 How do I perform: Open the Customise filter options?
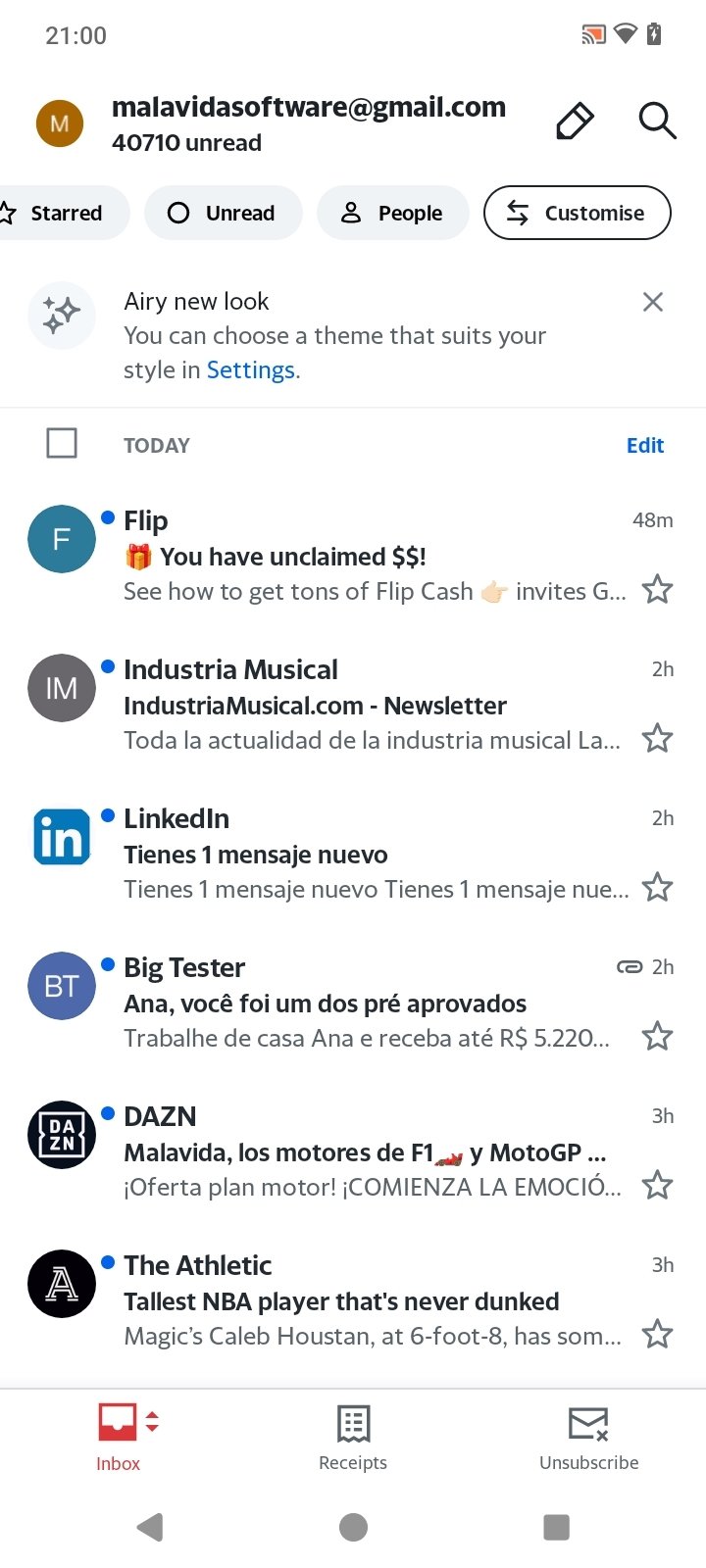[x=577, y=213]
